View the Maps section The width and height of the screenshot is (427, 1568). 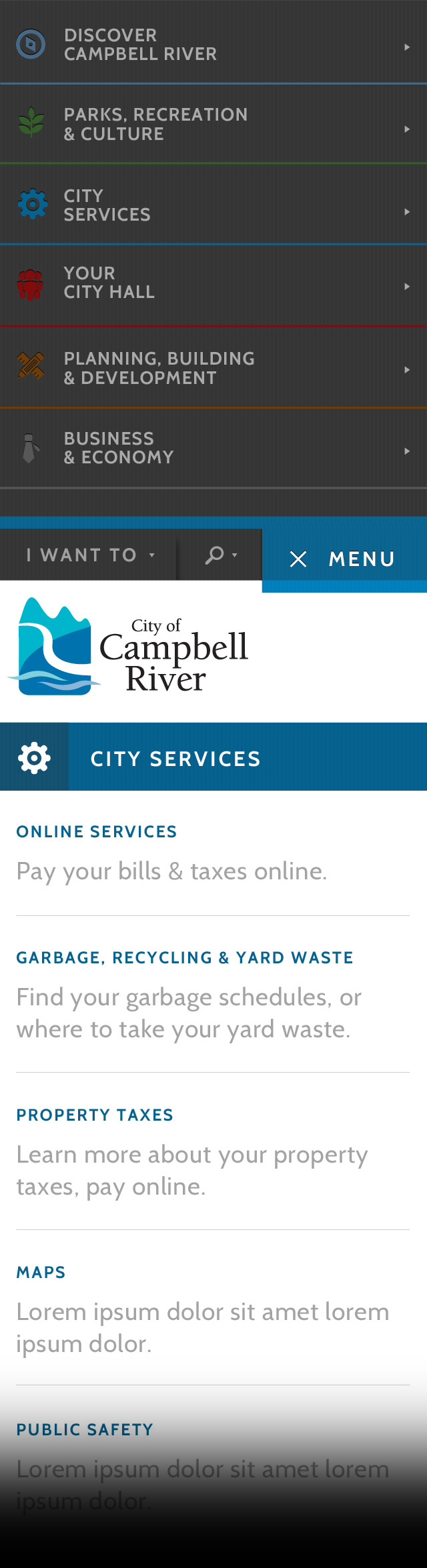tap(41, 1273)
